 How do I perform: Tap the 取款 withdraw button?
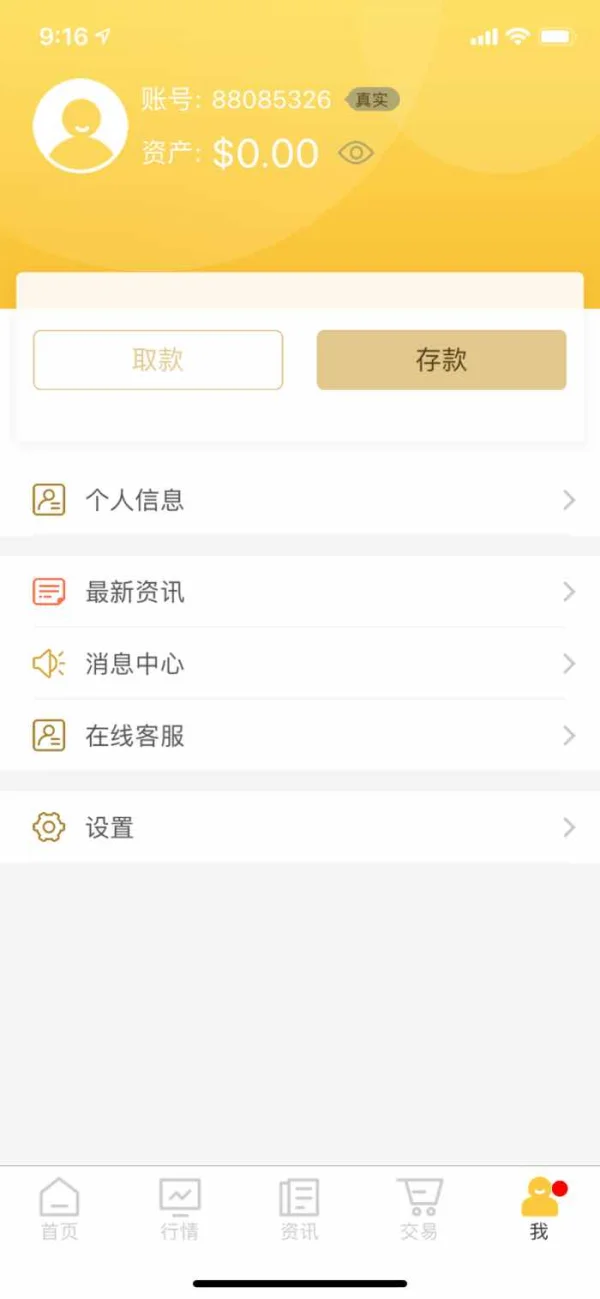(x=158, y=360)
